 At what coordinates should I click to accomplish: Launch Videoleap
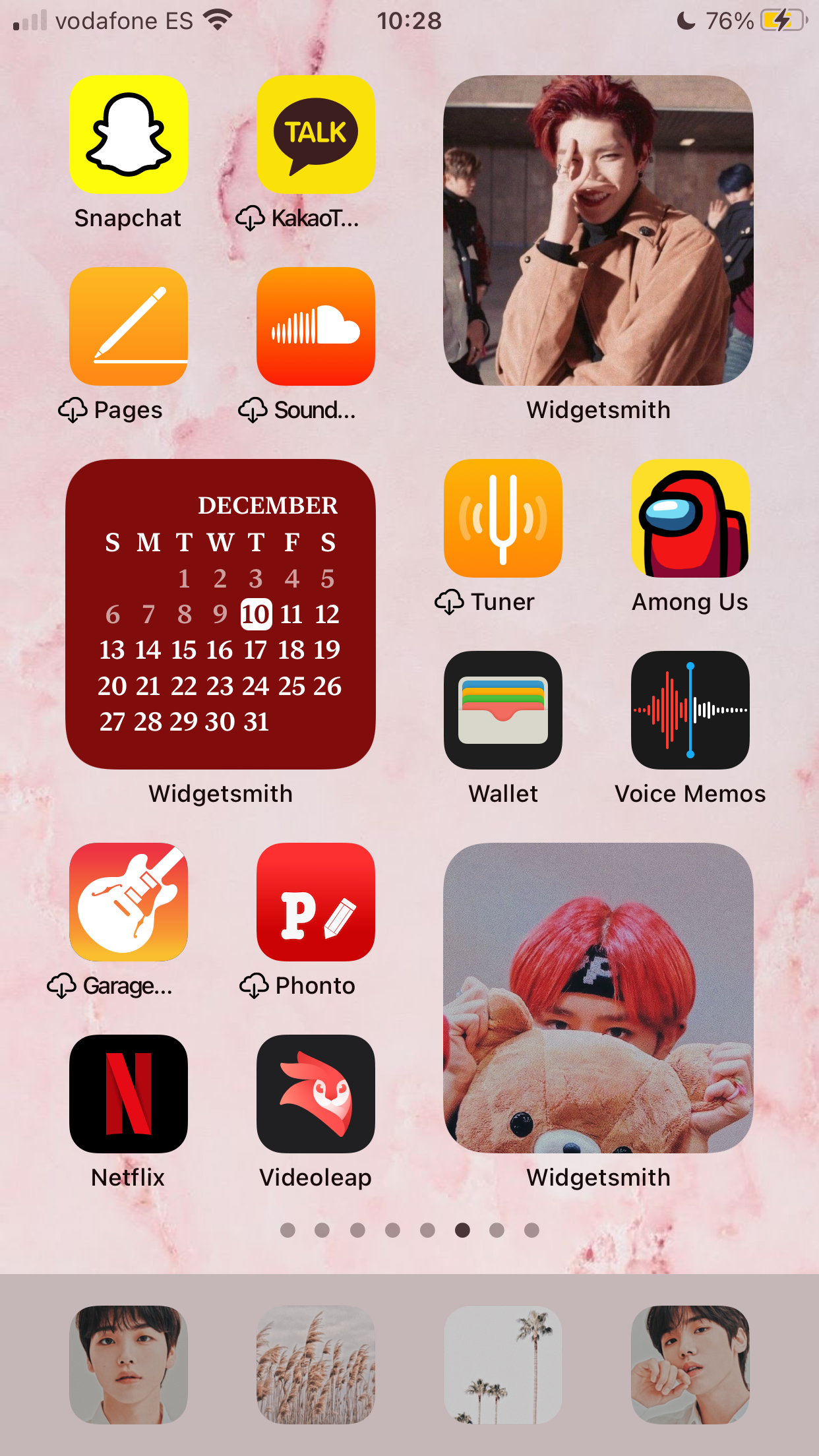[316, 1094]
